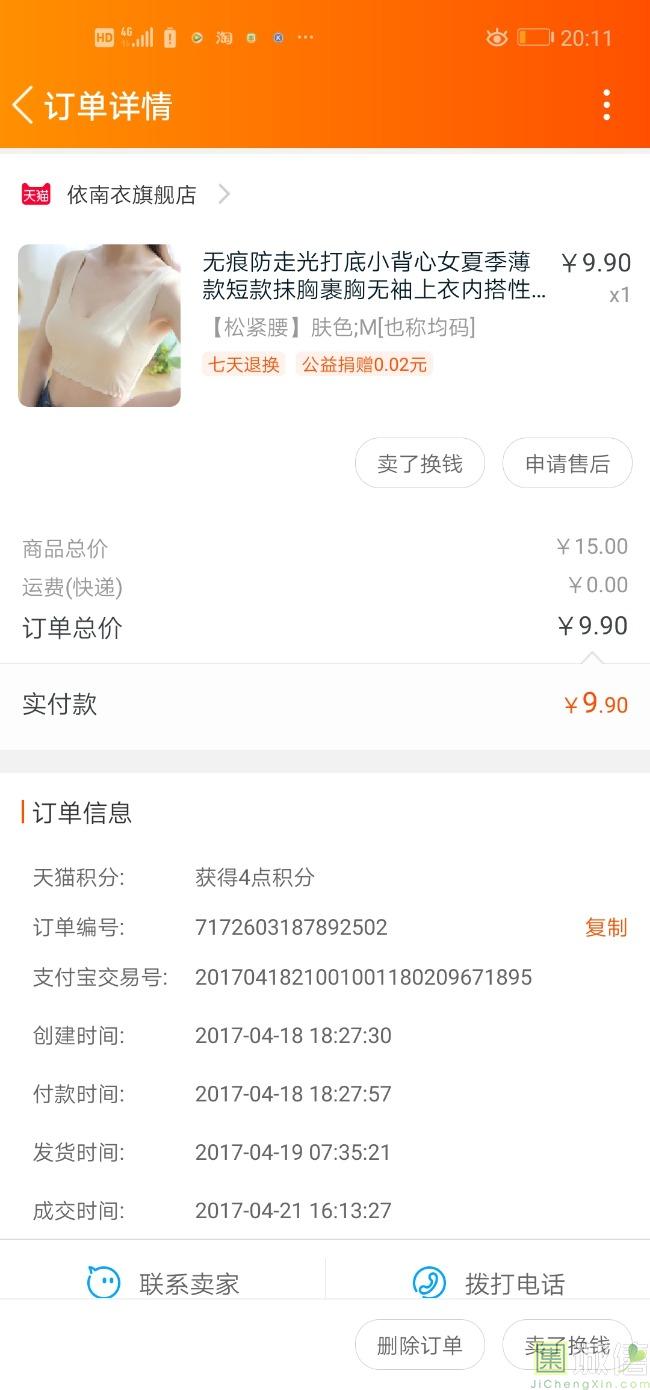Open the 依南衣旗舰店 store page
Viewport: 650px width, 1390px height.
click(x=131, y=195)
